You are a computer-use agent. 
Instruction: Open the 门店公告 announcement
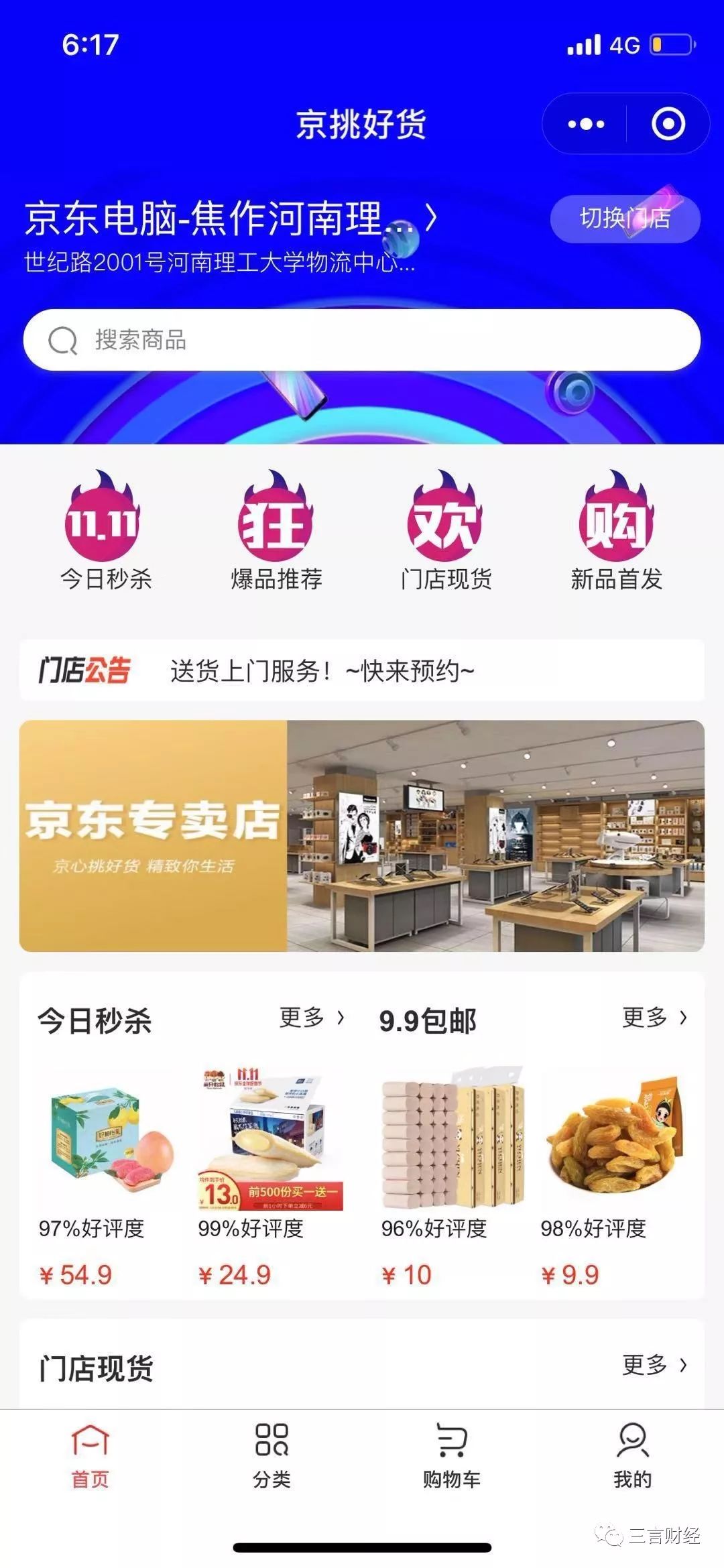click(362, 670)
